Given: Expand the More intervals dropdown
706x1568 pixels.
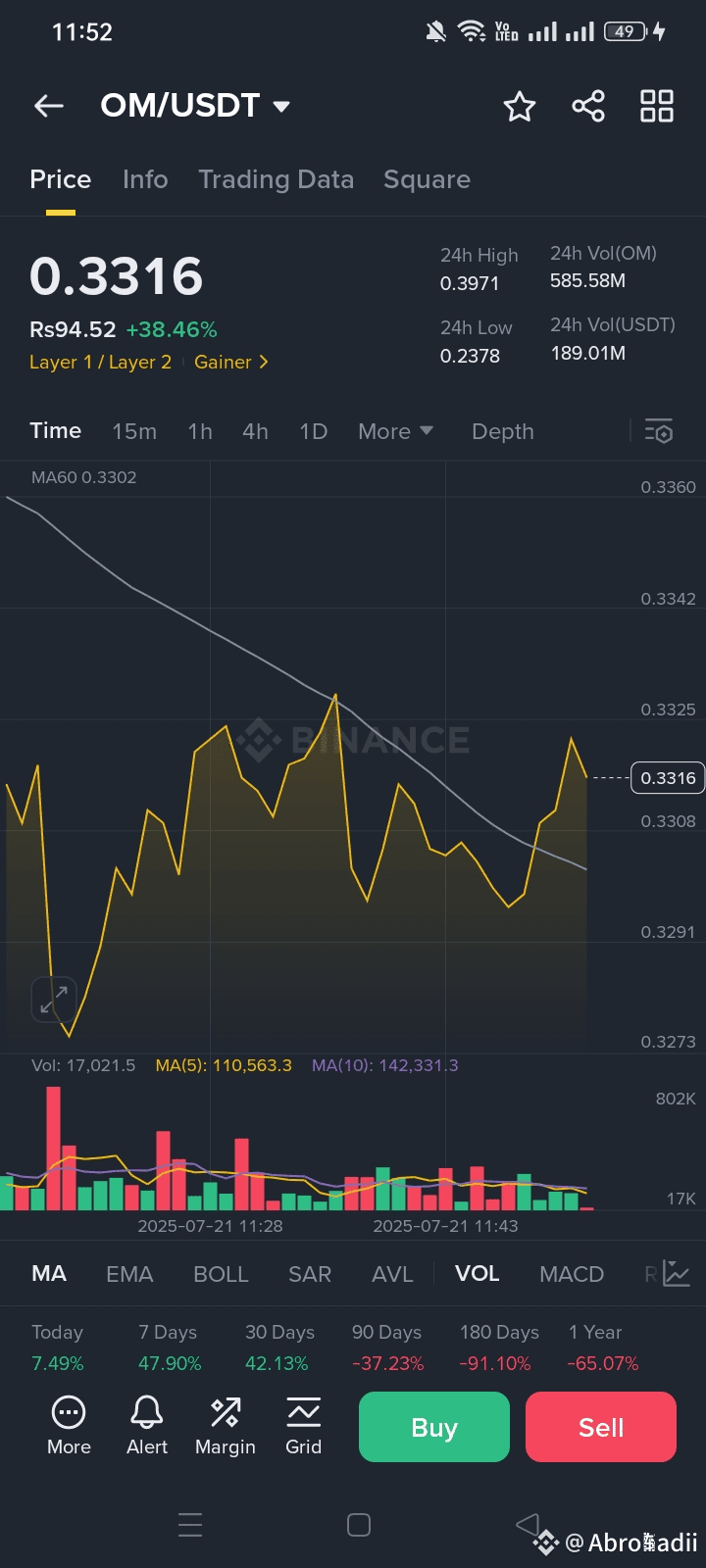Looking at the screenshot, I should click(x=395, y=431).
